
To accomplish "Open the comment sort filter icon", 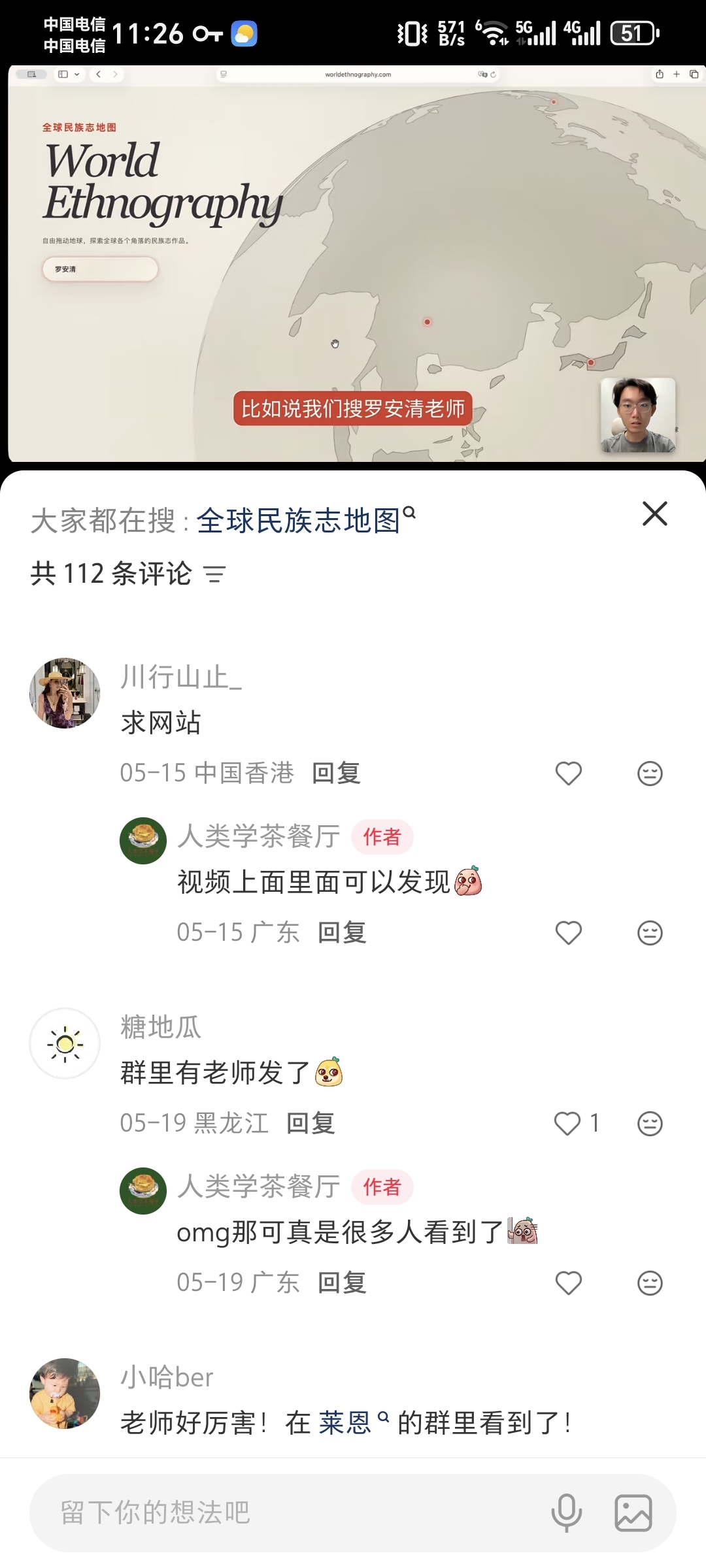I will [x=214, y=574].
